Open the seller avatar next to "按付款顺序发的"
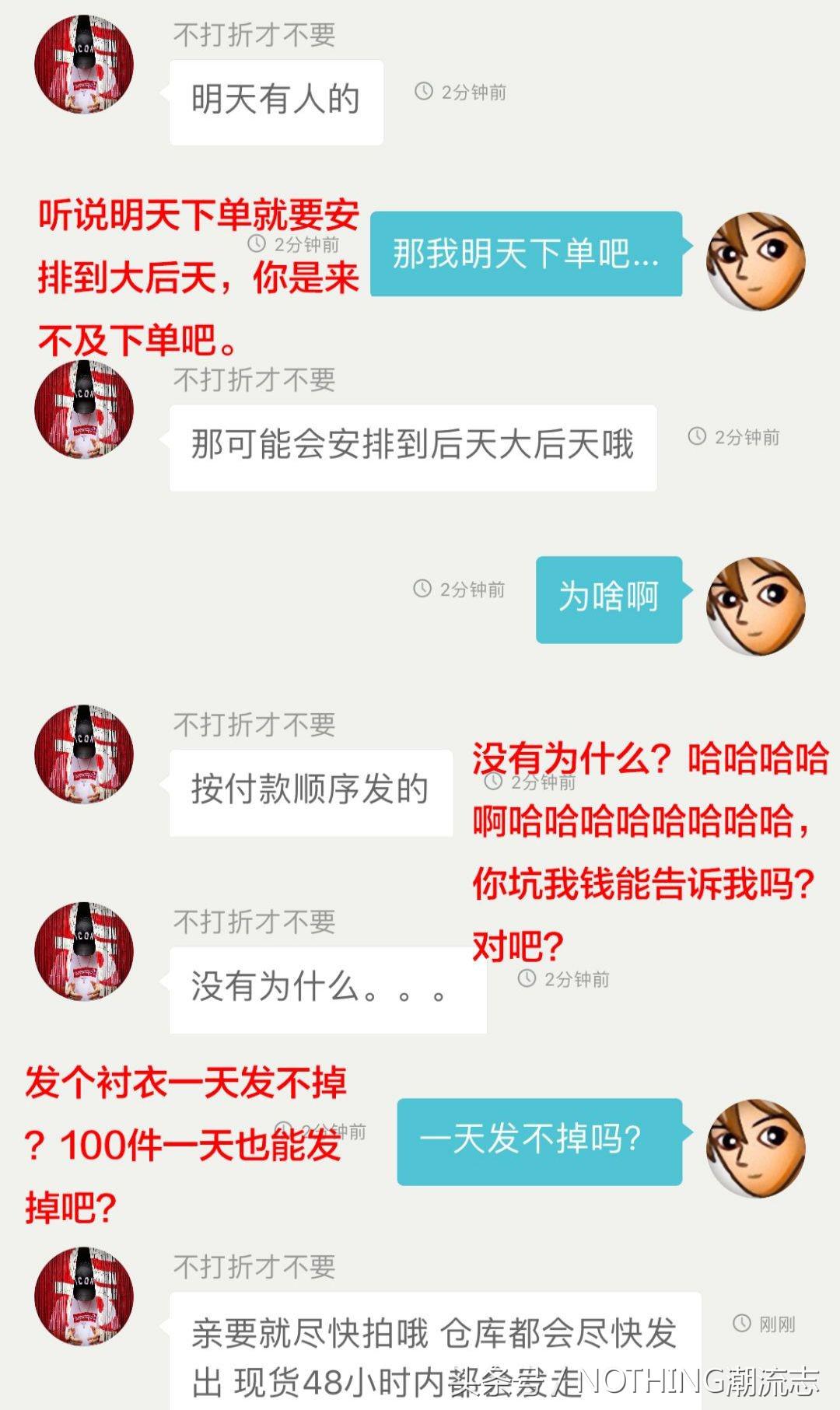Viewport: 840px width, 1410px height. pyautogui.click(x=84, y=752)
